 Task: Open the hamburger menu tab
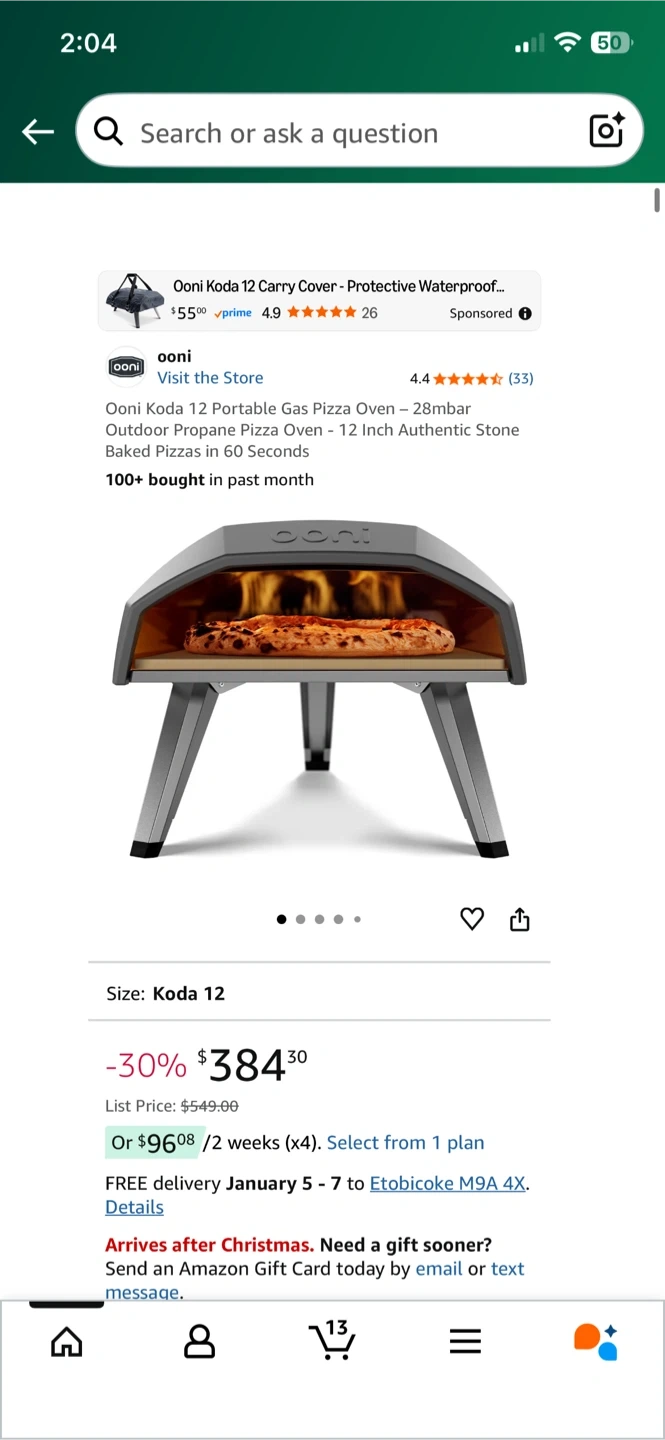[465, 1342]
